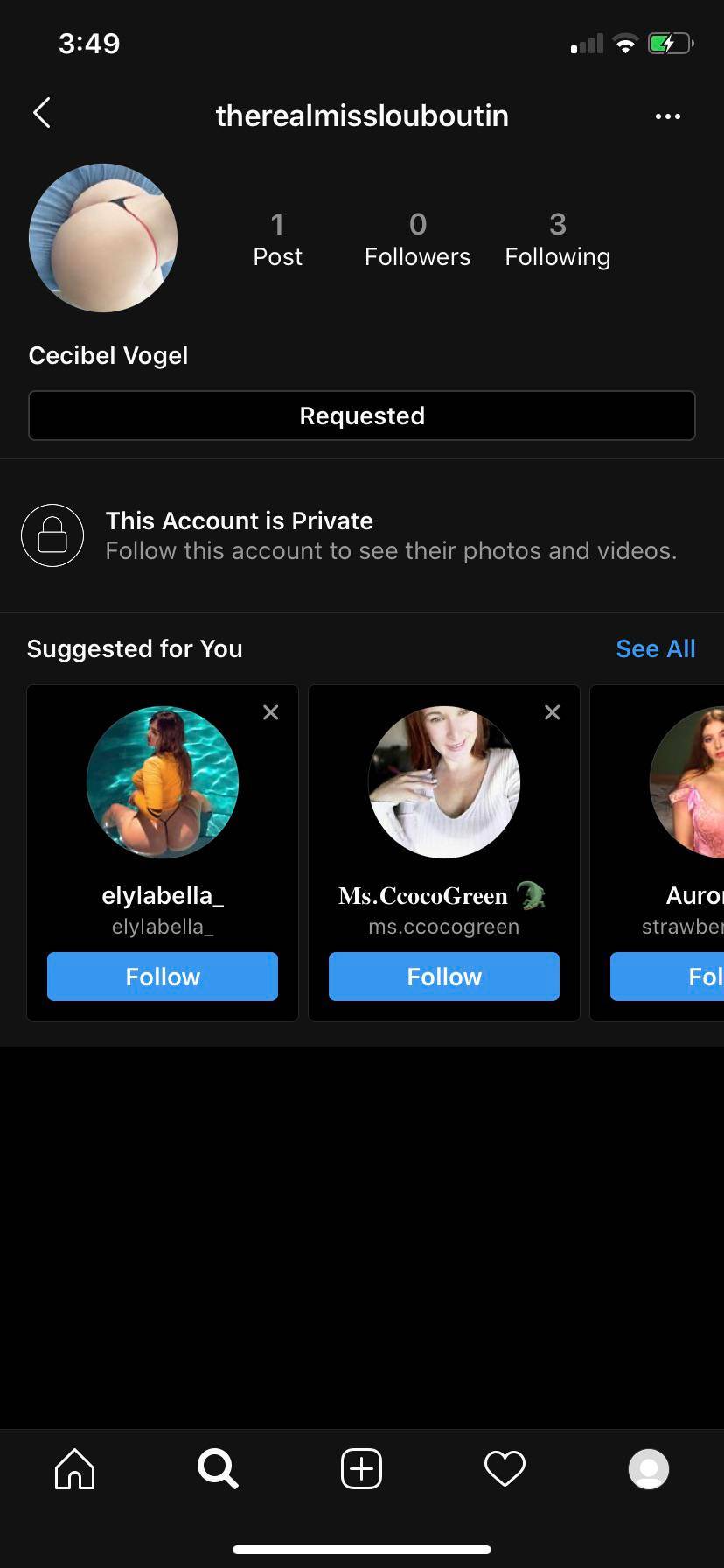Tap the back arrow at top left
This screenshot has height=1568, width=724.
click(x=41, y=113)
